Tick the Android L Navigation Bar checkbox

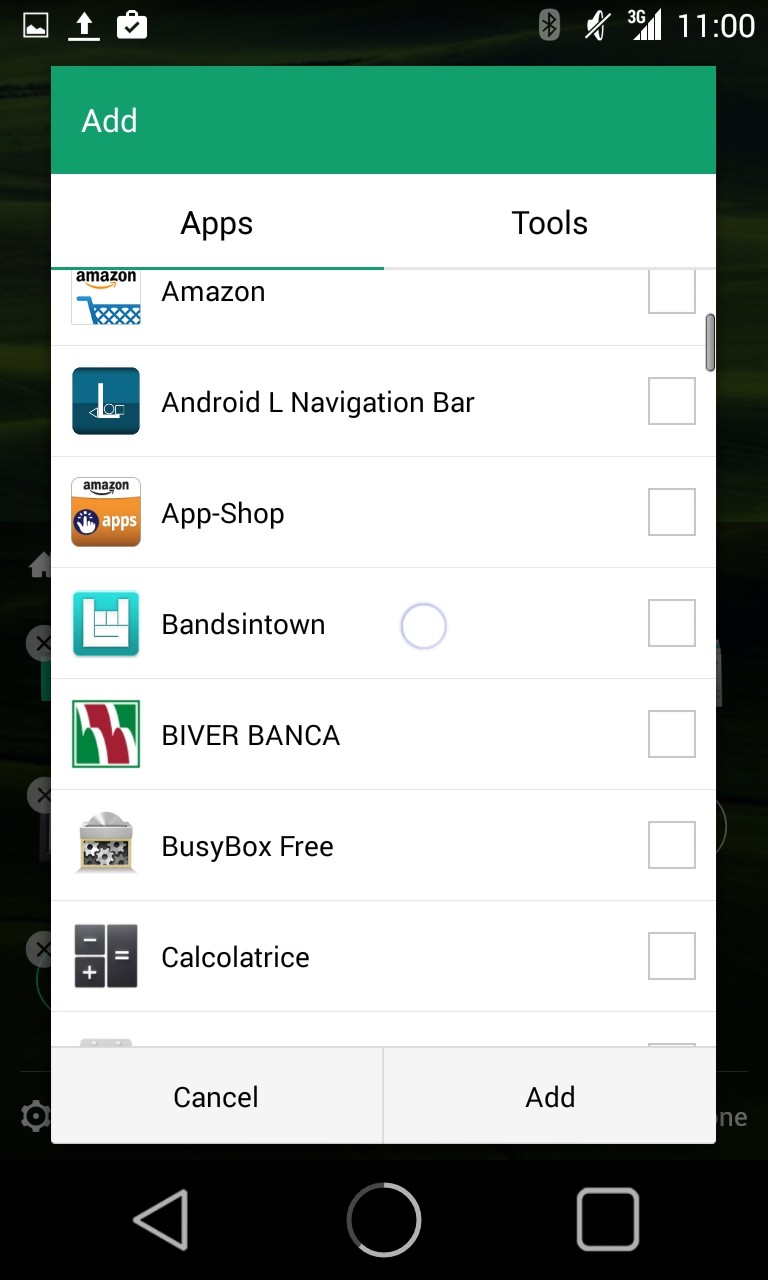[x=672, y=401]
